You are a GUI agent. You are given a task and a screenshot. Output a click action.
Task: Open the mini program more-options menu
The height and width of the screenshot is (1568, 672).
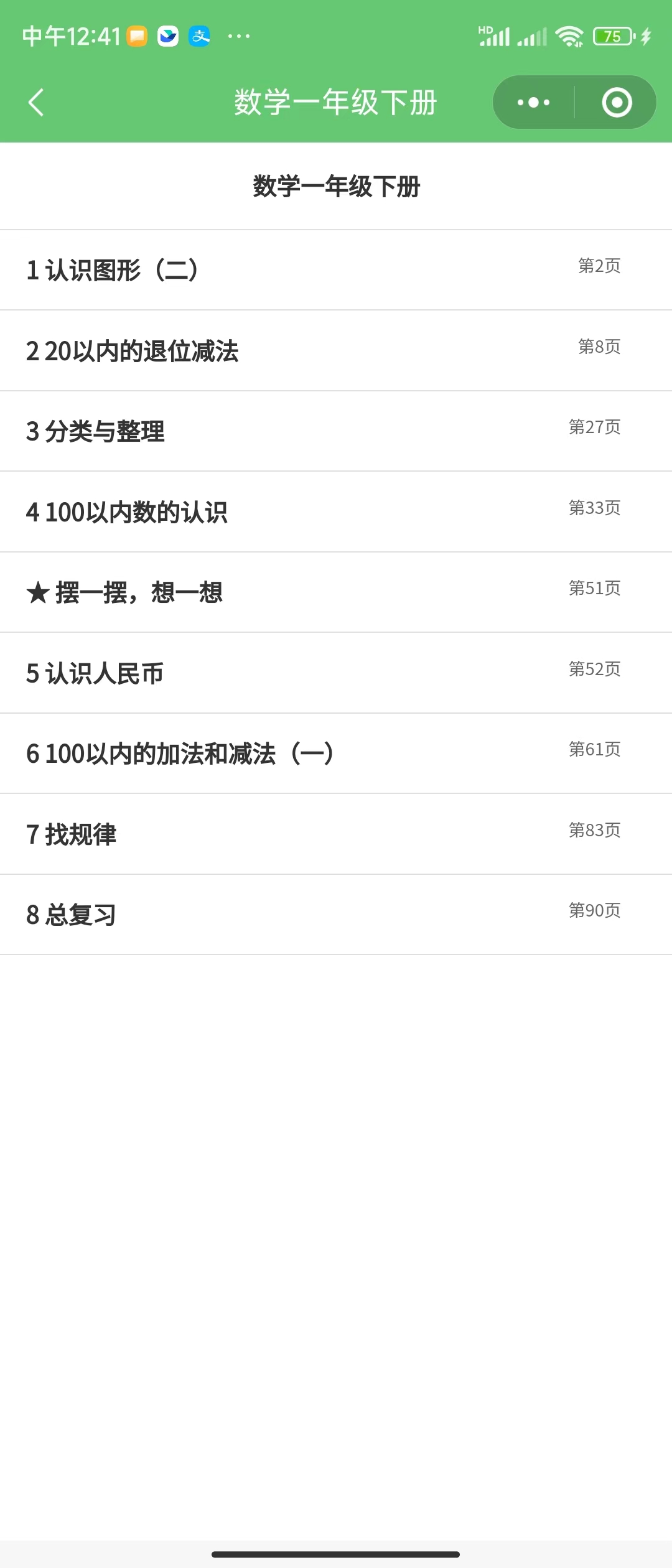[534, 103]
